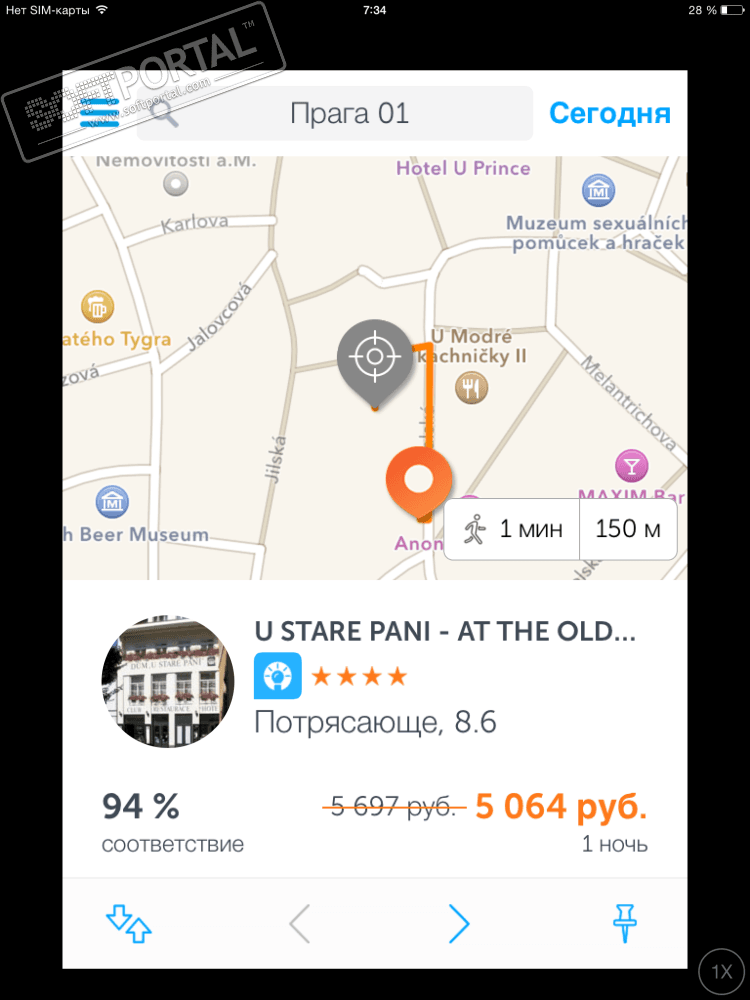The image size is (750, 1000).
Task: Go to the previous hotel result
Action: (x=299, y=924)
